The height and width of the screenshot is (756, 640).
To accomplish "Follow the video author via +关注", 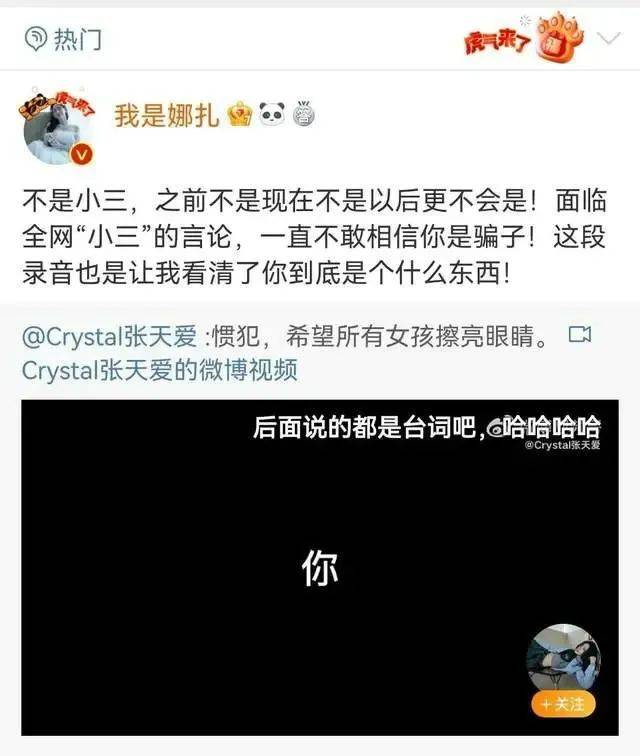I will 562,704.
